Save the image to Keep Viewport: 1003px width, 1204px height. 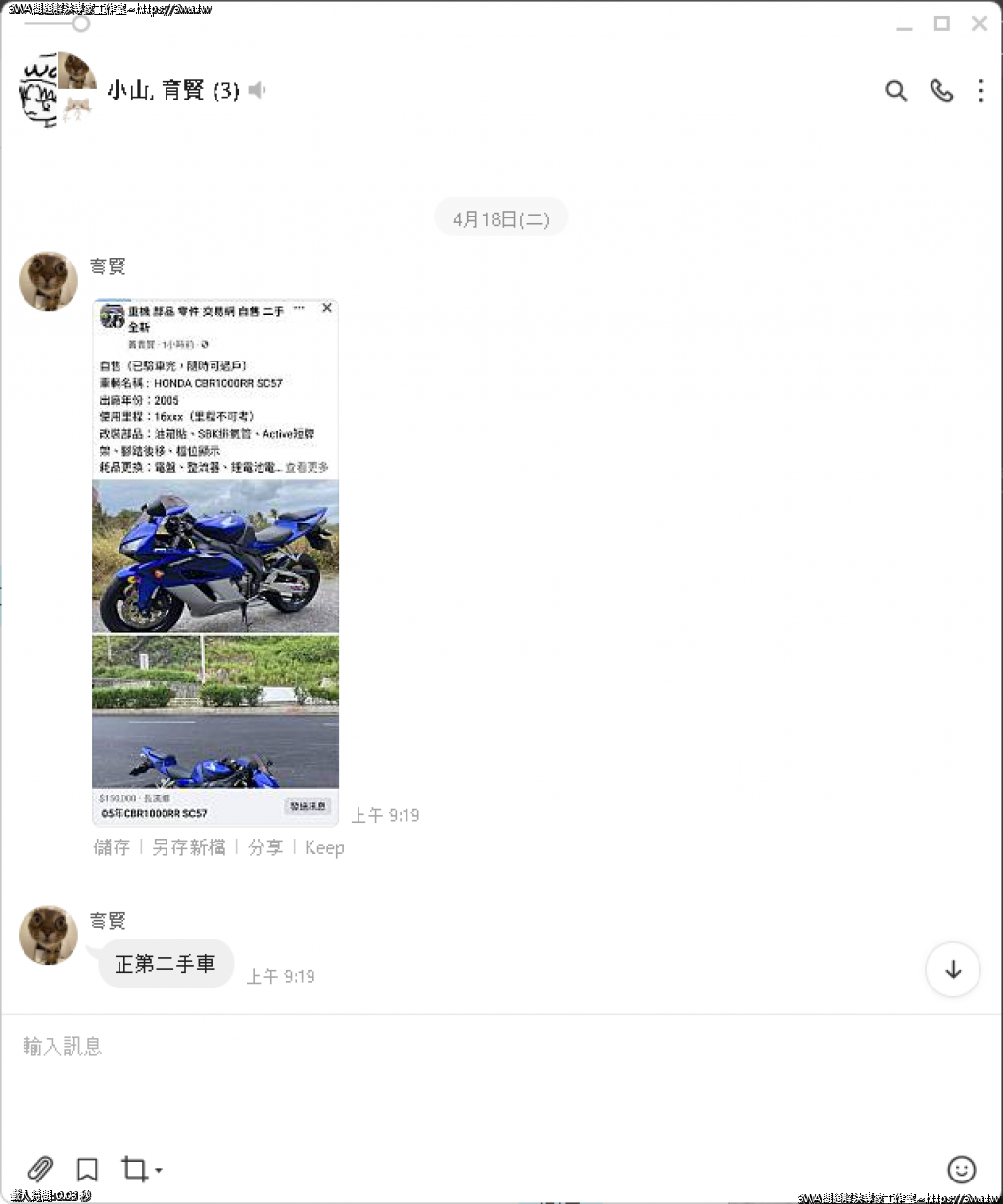pyautogui.click(x=324, y=847)
